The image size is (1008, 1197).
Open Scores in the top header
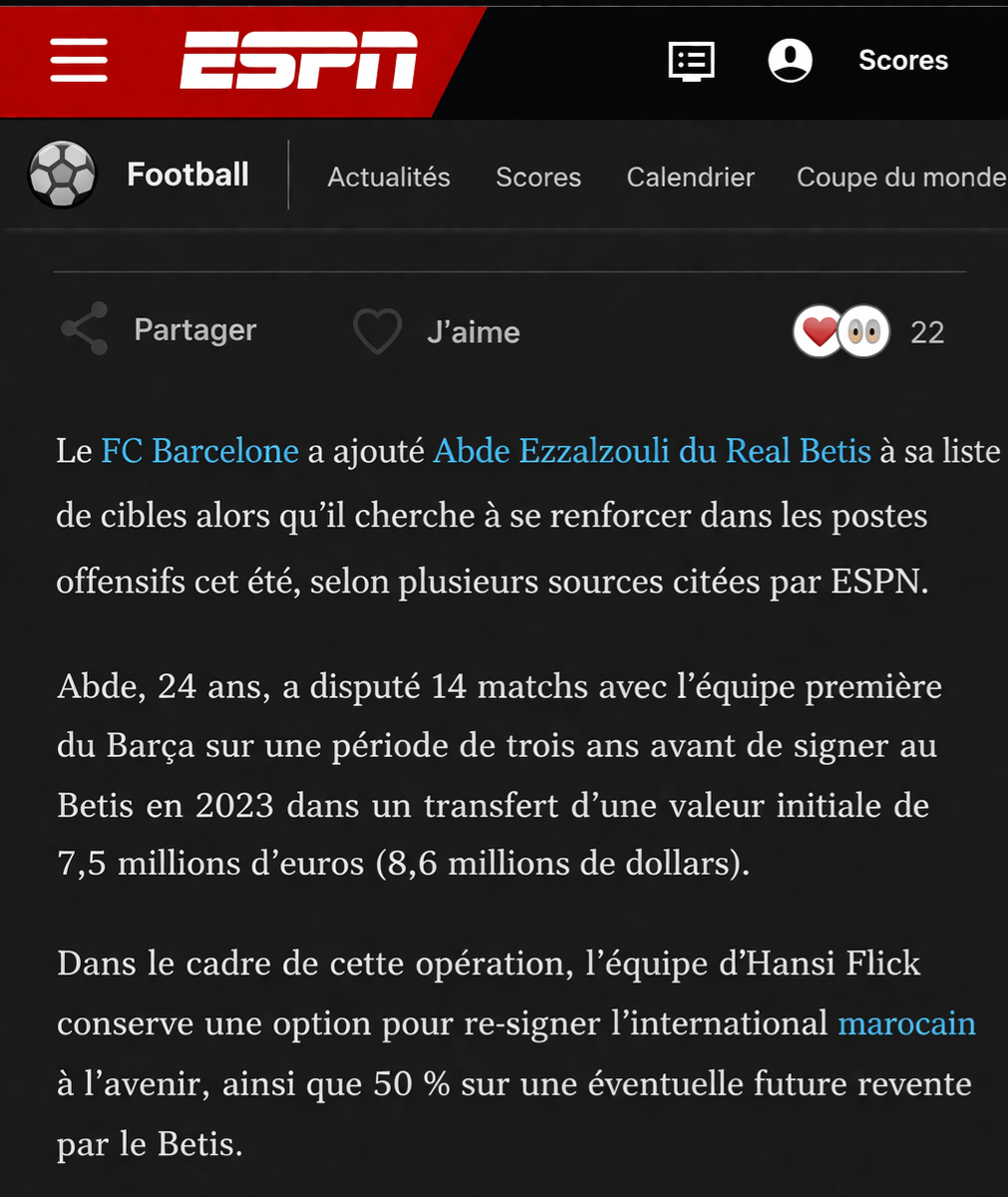pos(903,60)
